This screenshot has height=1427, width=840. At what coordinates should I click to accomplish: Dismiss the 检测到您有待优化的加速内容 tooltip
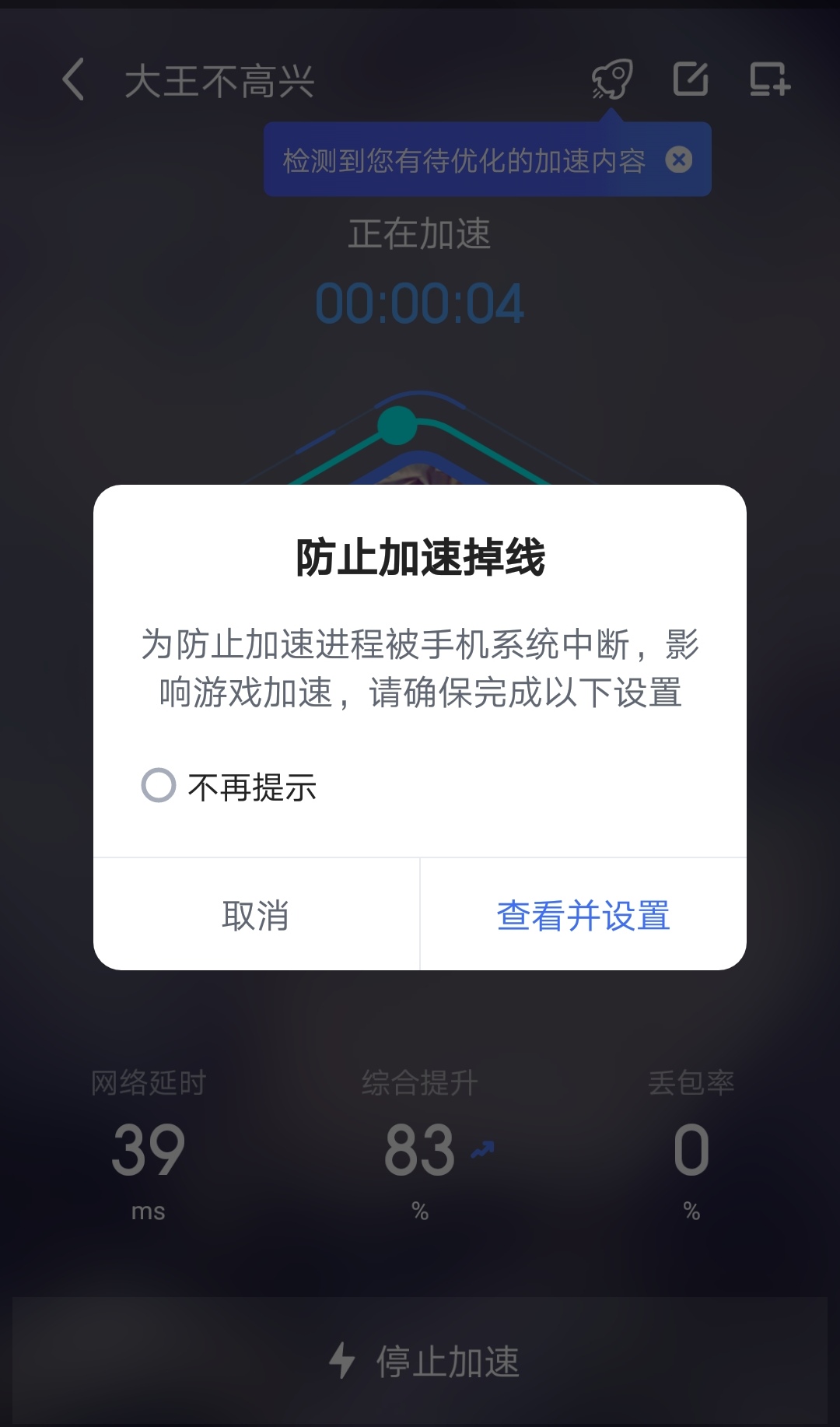pos(679,160)
